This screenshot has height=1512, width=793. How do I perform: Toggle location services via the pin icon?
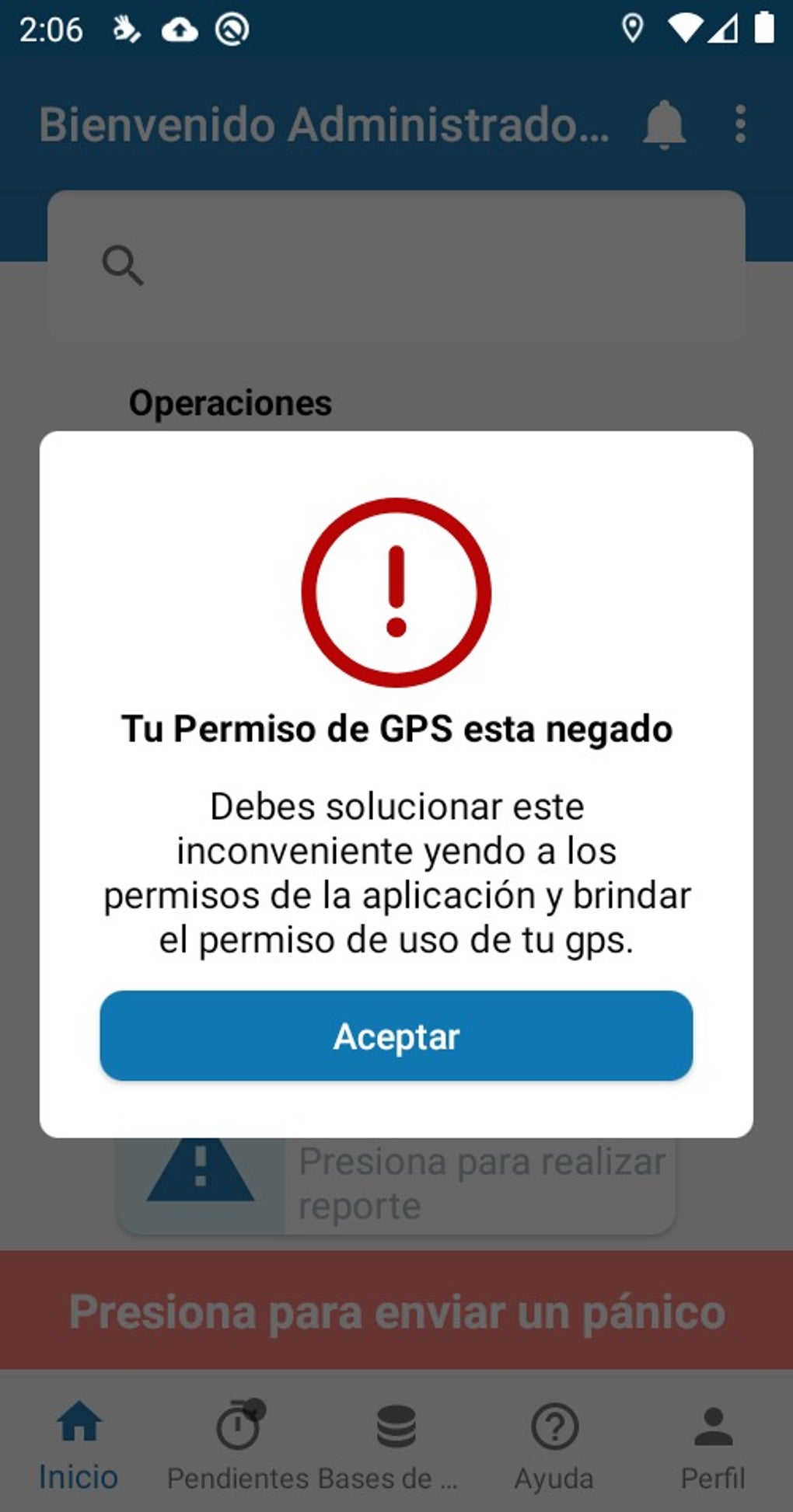(634, 30)
